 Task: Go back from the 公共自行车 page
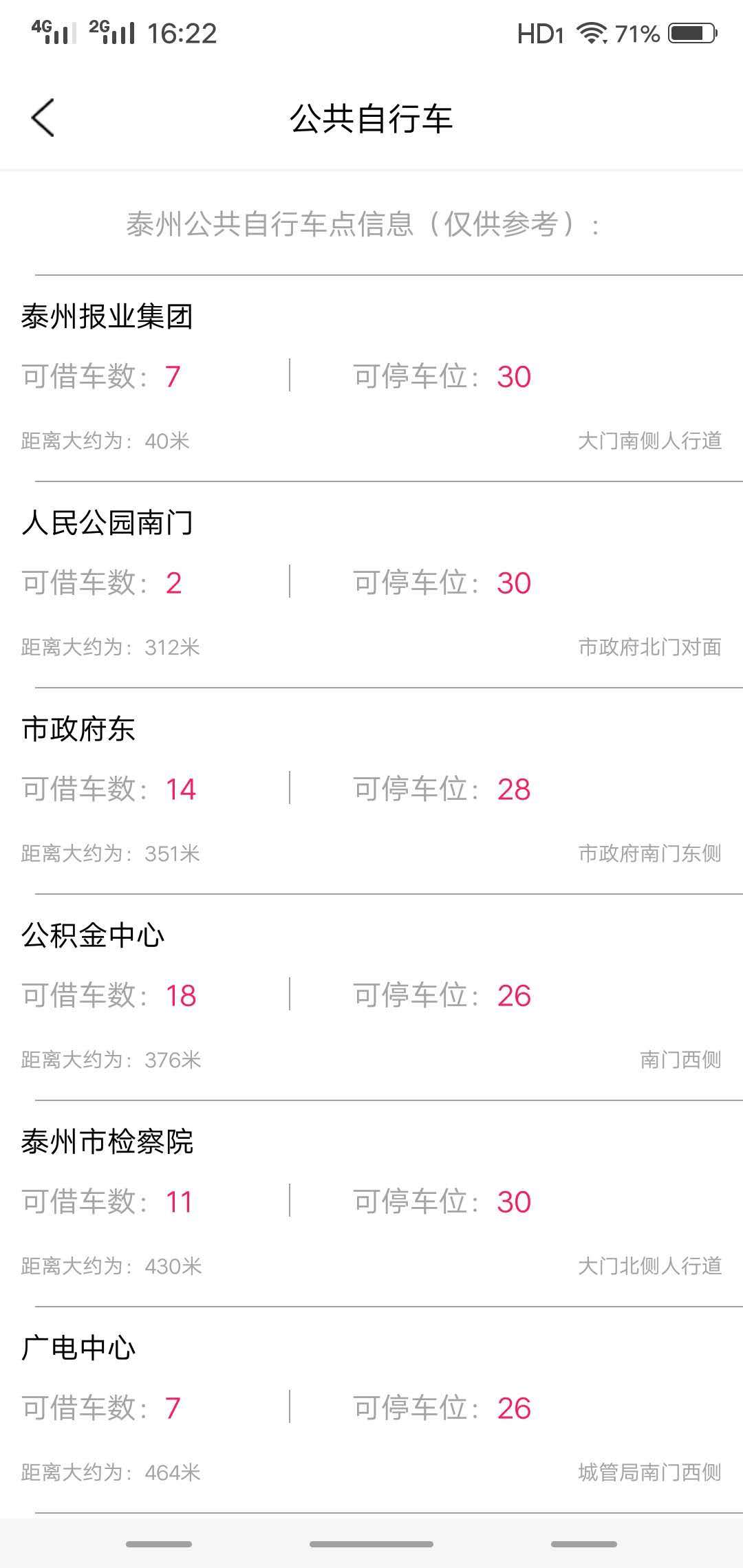point(43,118)
